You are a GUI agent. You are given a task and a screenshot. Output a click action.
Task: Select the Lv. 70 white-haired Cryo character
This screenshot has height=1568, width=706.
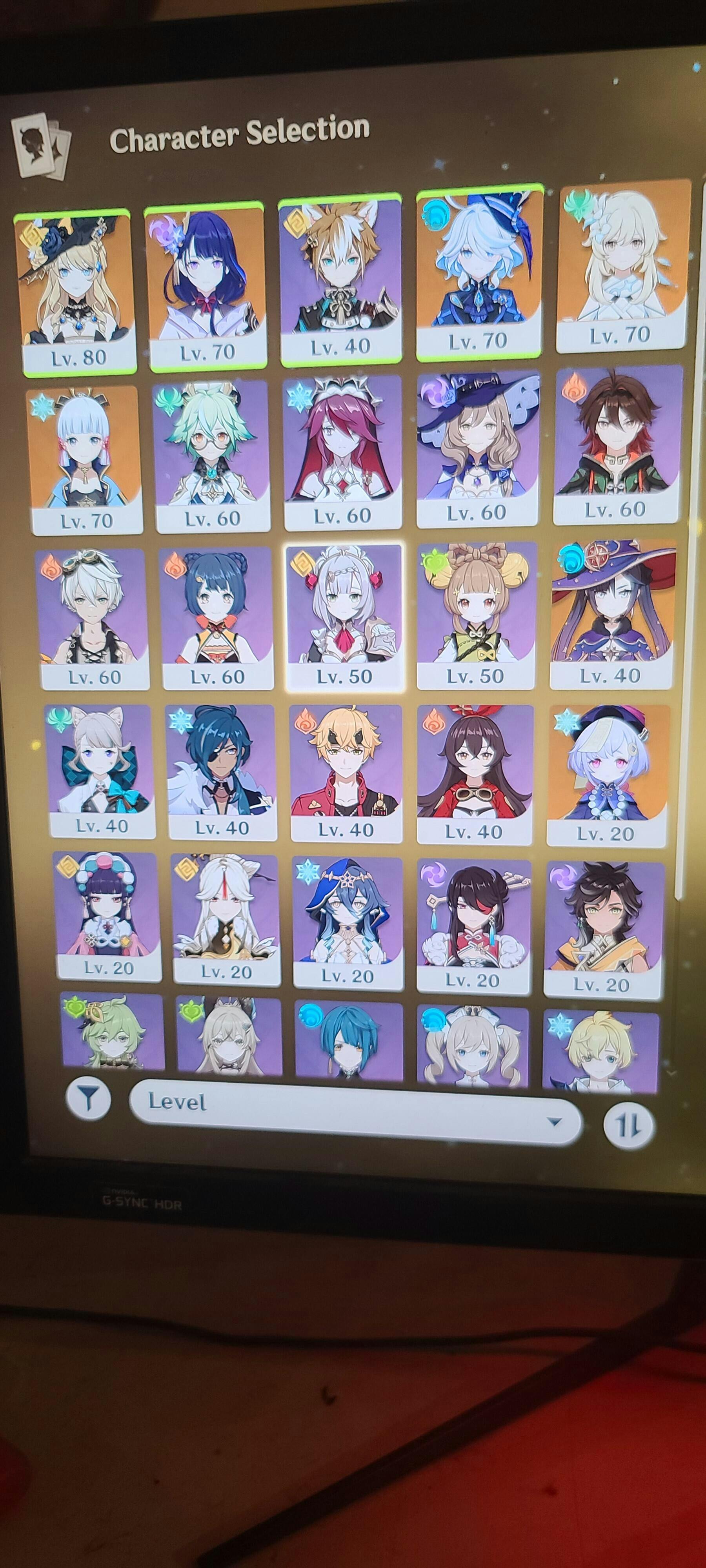click(85, 458)
